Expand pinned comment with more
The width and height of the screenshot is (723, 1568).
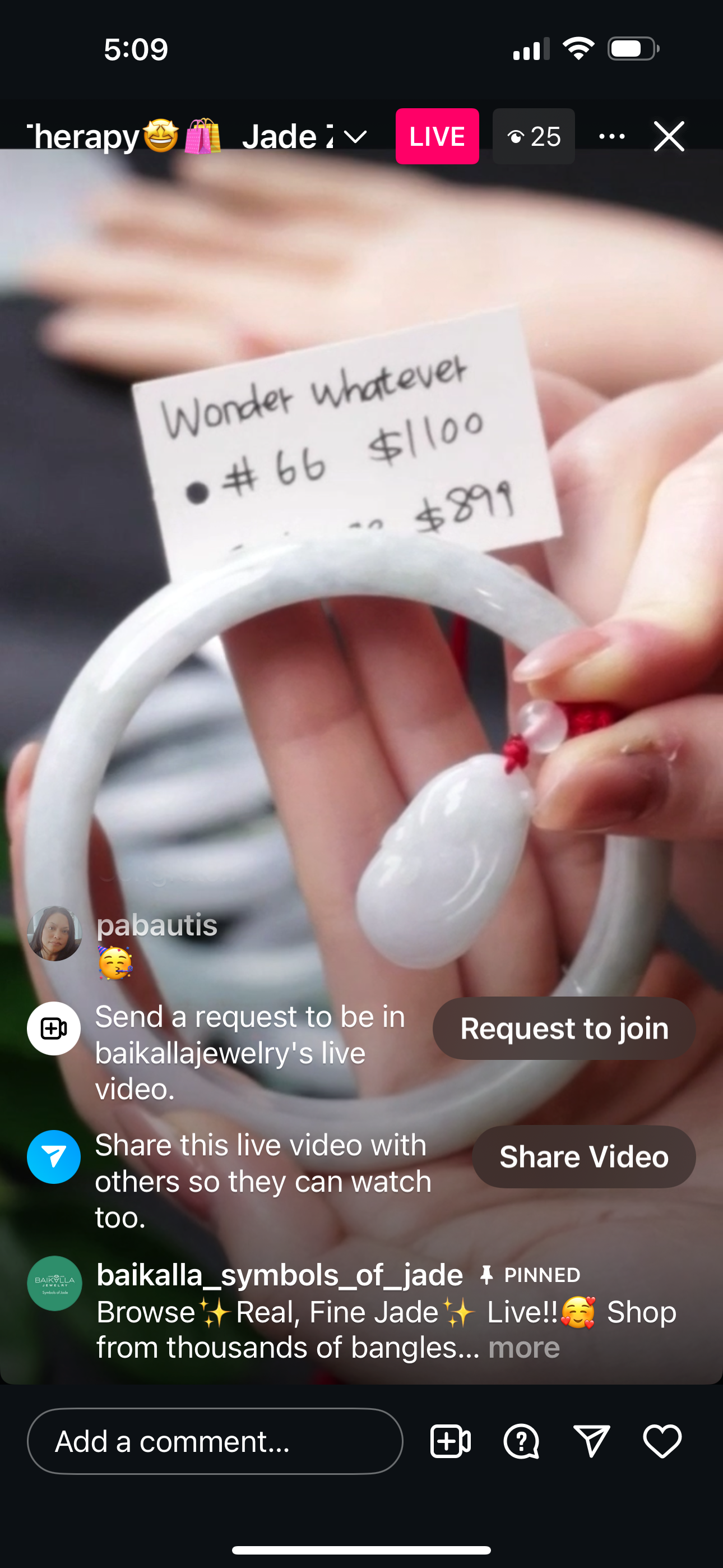523,1348
